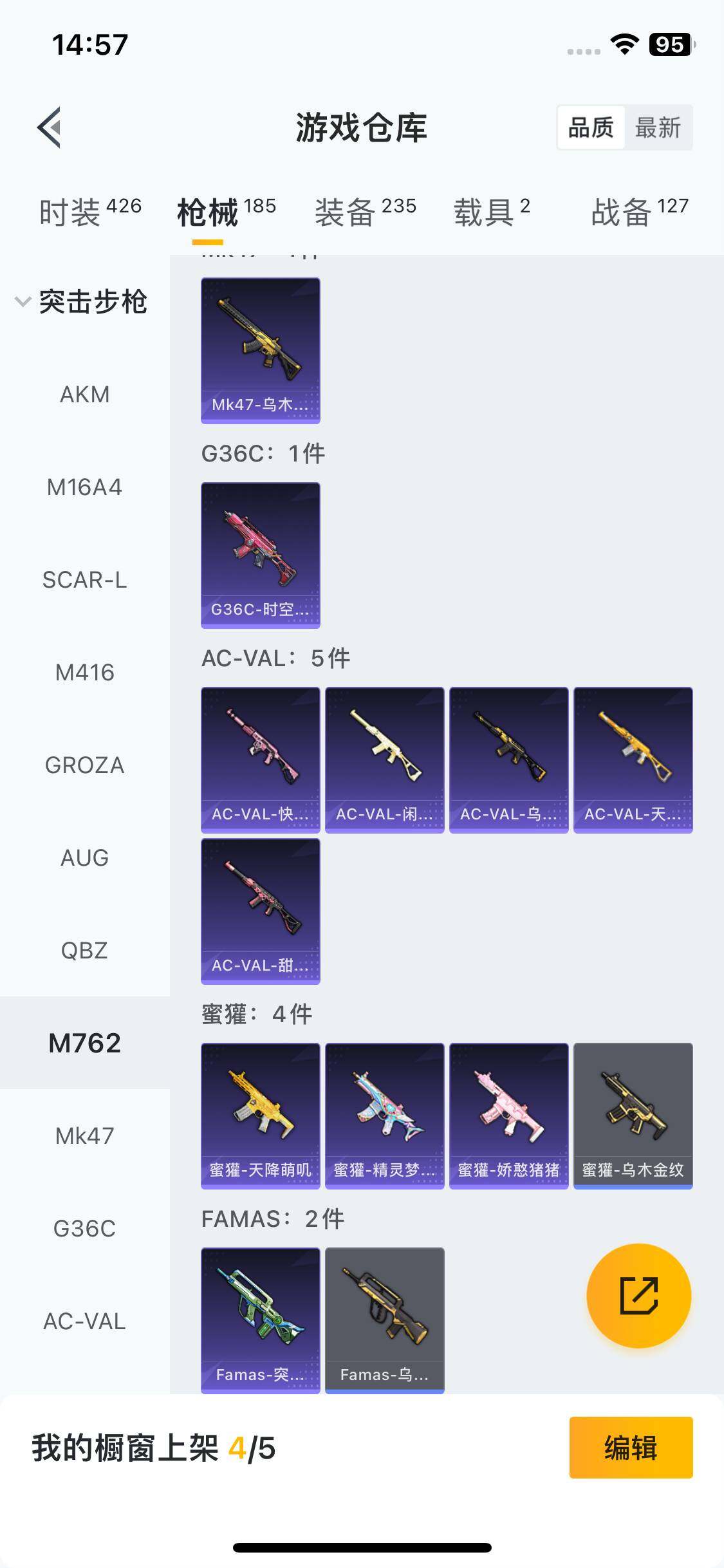Tap the orange share floating button
Screen dimensions: 724x1568
pos(638,1296)
